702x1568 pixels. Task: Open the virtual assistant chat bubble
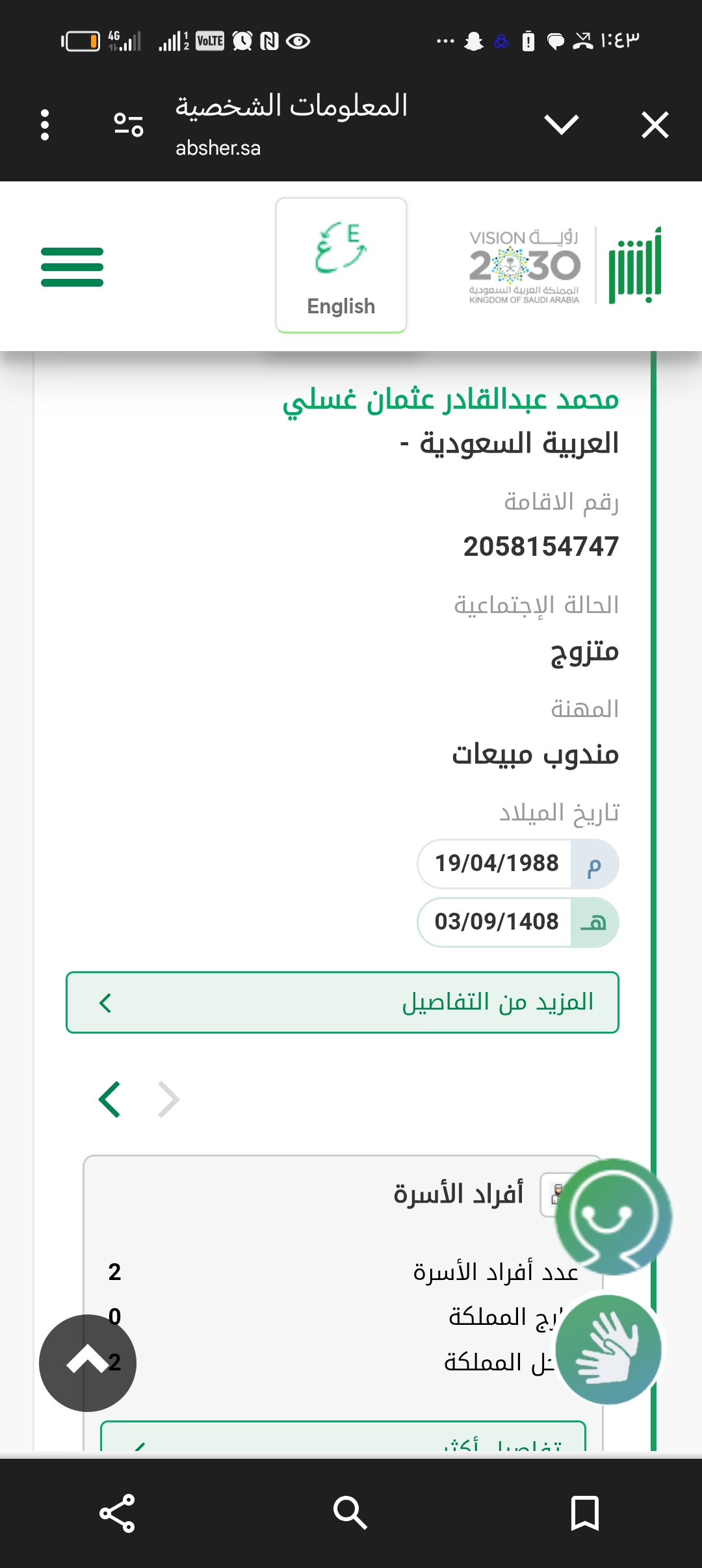tap(613, 1216)
